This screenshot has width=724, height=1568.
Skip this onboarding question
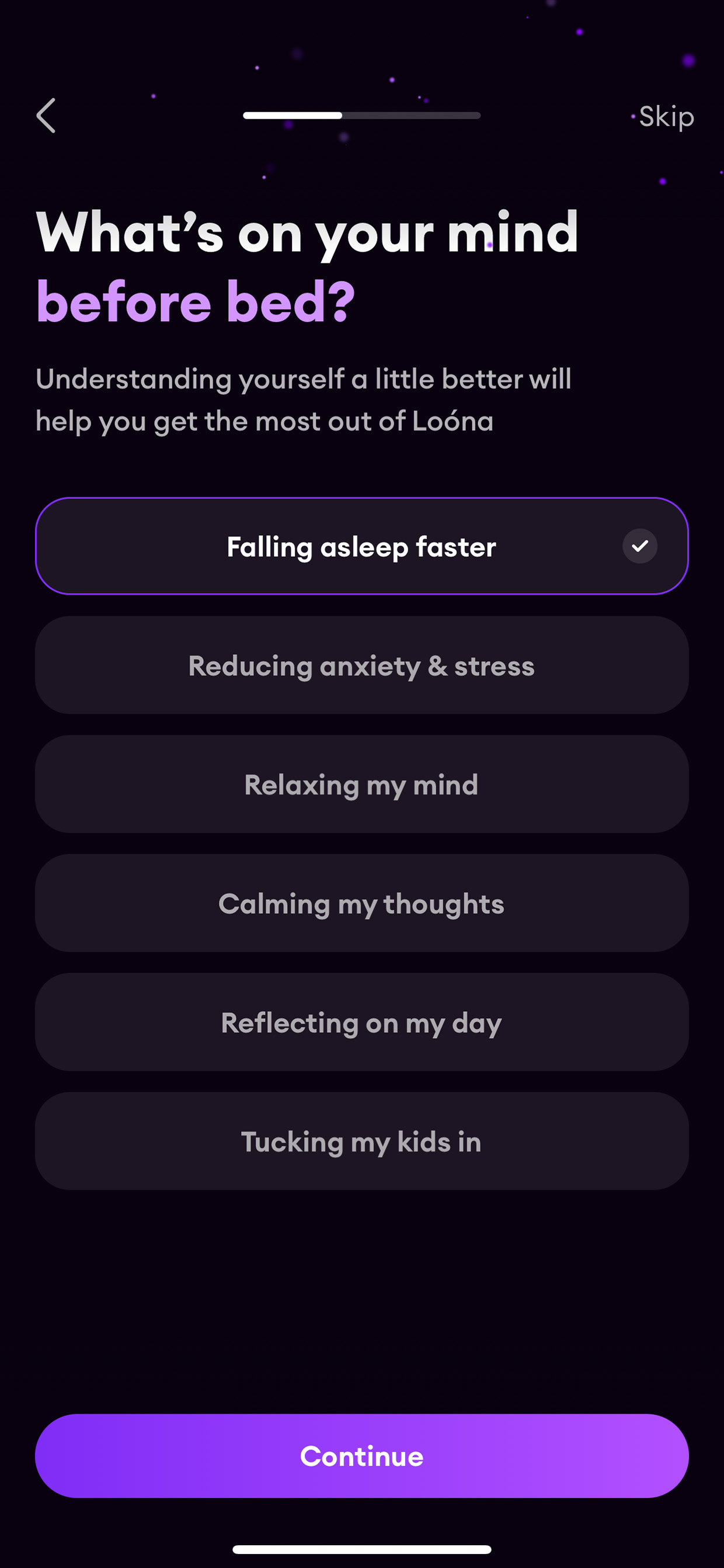pos(666,116)
